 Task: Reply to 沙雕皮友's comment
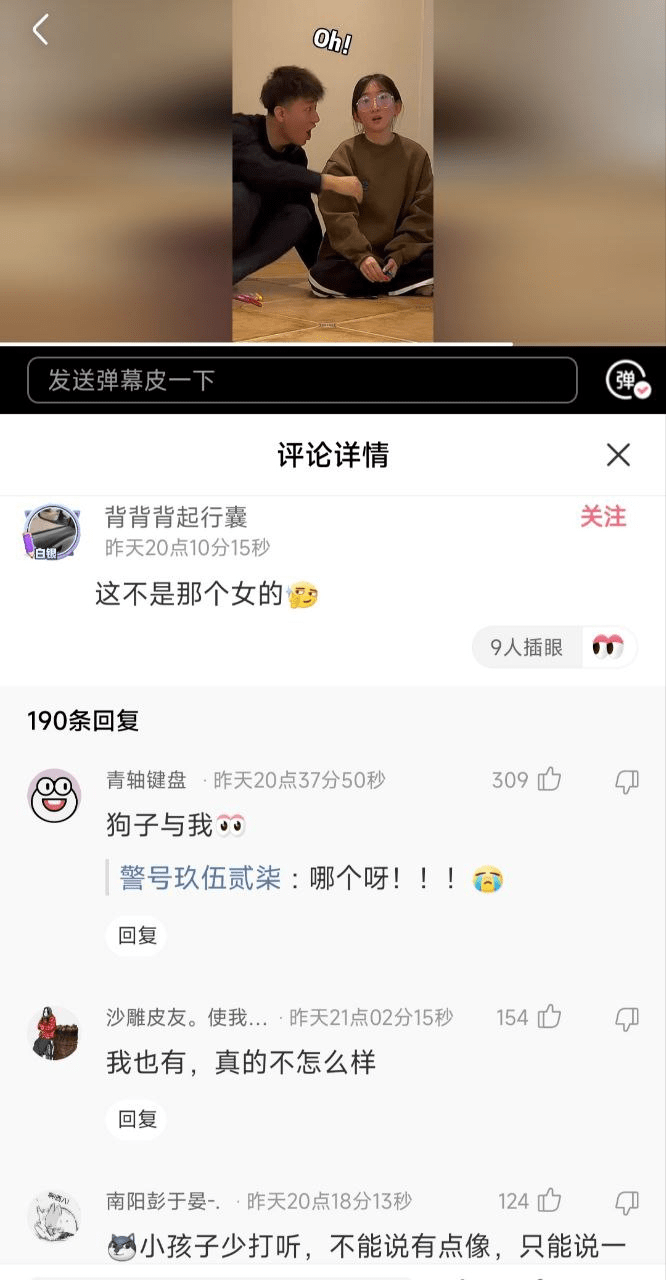[x=137, y=1119]
